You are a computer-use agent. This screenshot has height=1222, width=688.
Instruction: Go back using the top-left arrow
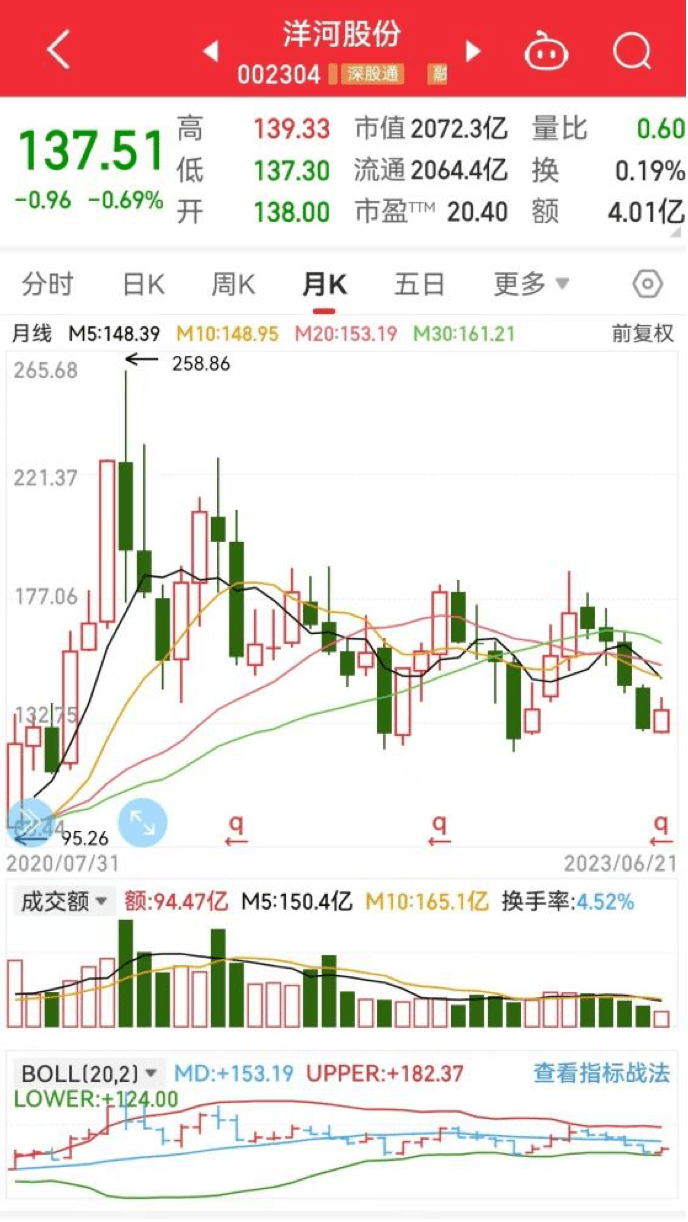coord(59,50)
